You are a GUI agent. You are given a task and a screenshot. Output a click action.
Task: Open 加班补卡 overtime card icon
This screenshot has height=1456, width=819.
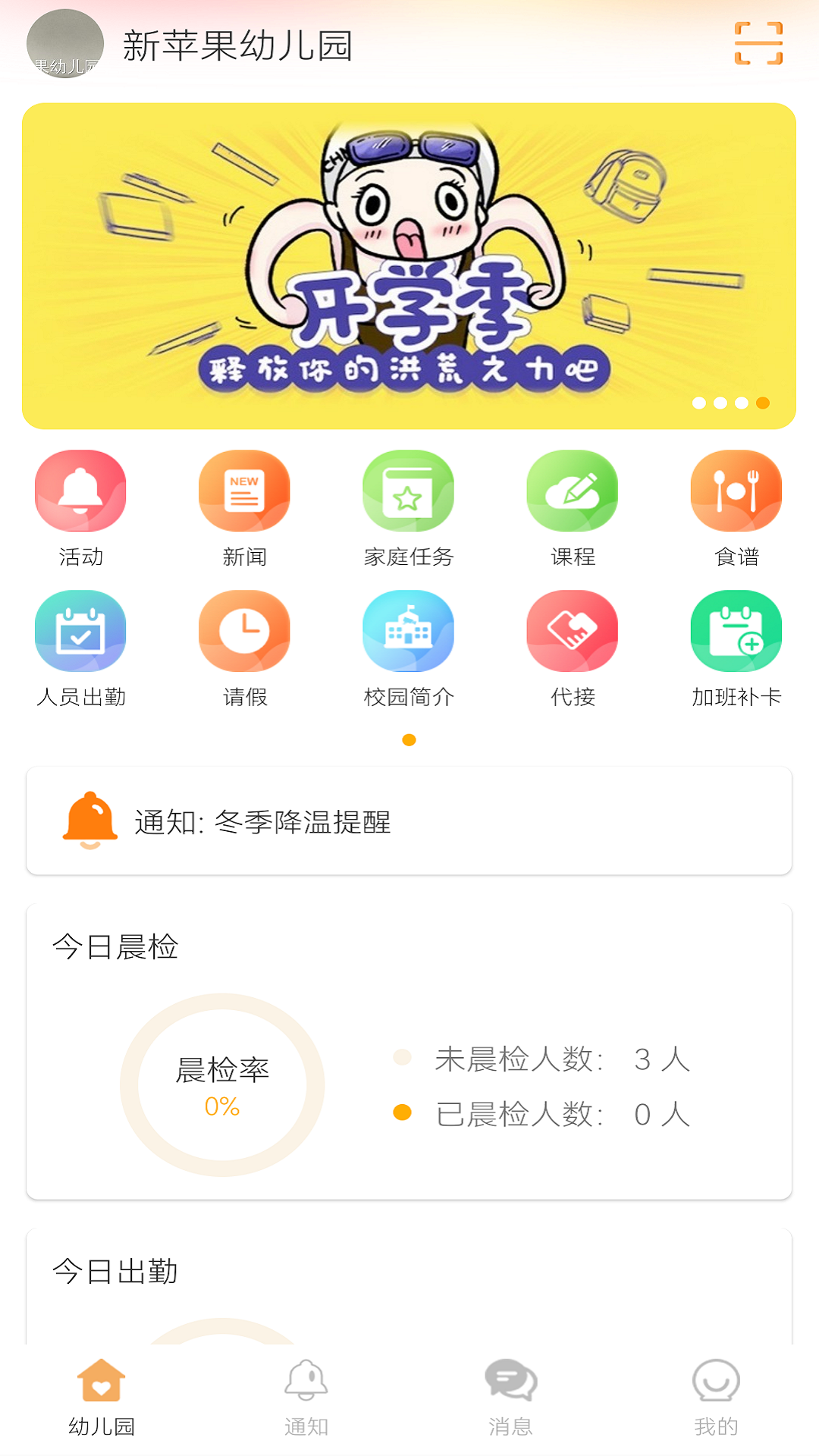736,631
